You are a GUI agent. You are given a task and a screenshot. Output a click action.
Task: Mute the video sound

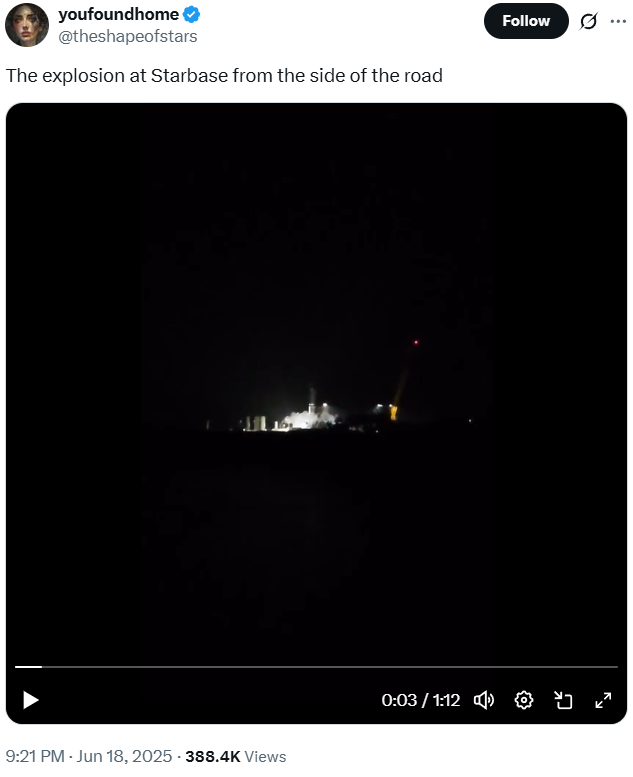[x=484, y=700]
